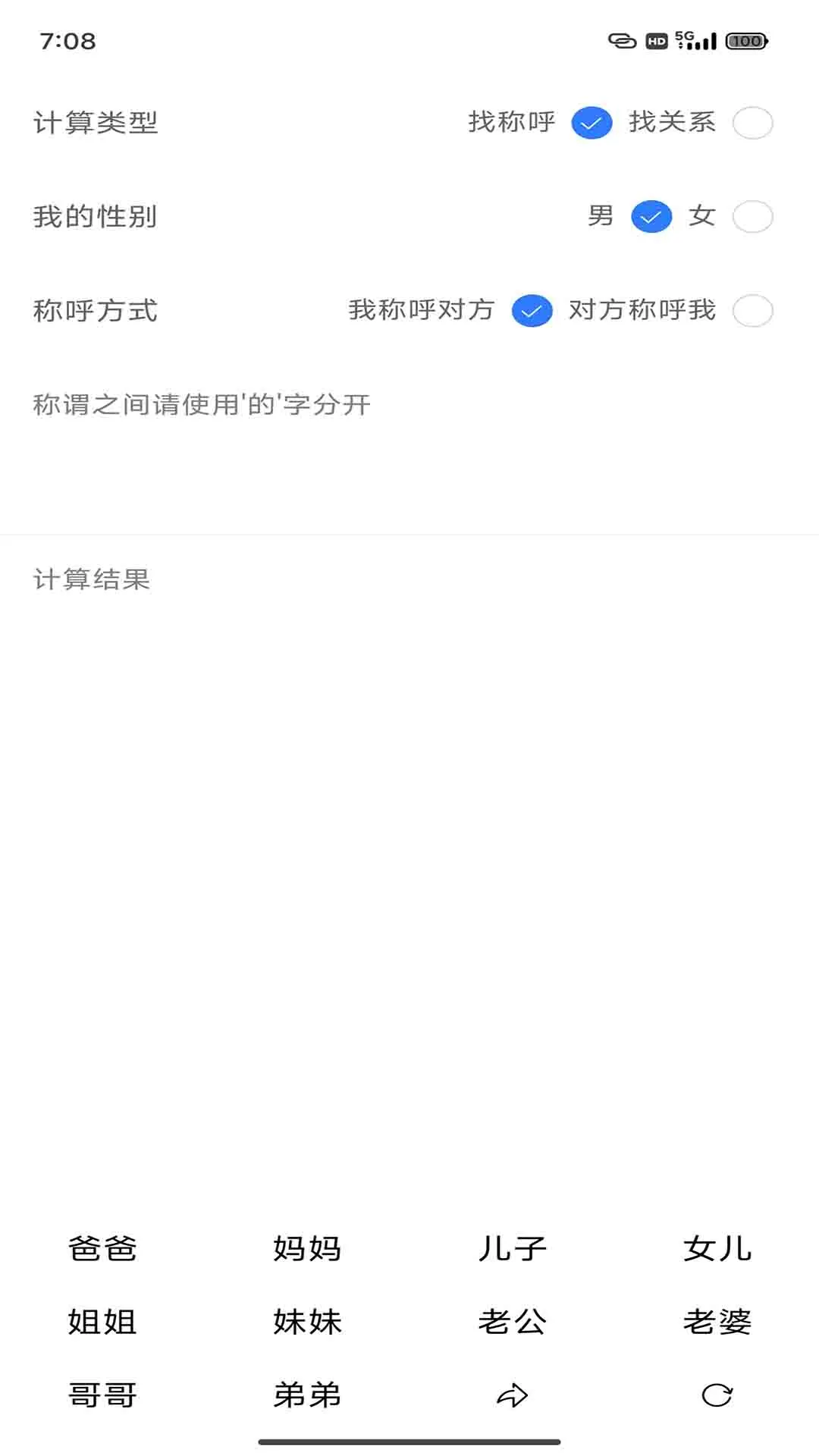
Task: Select 对方称呼我 addressing mode
Action: point(753,311)
